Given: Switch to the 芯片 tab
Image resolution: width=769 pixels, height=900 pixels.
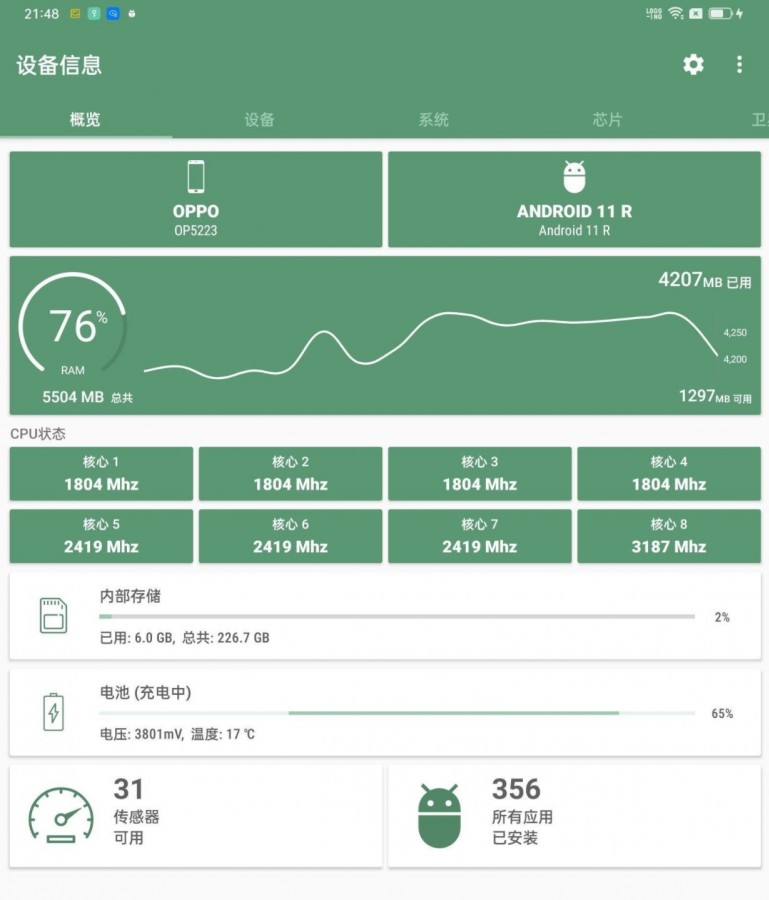Looking at the screenshot, I should point(607,120).
